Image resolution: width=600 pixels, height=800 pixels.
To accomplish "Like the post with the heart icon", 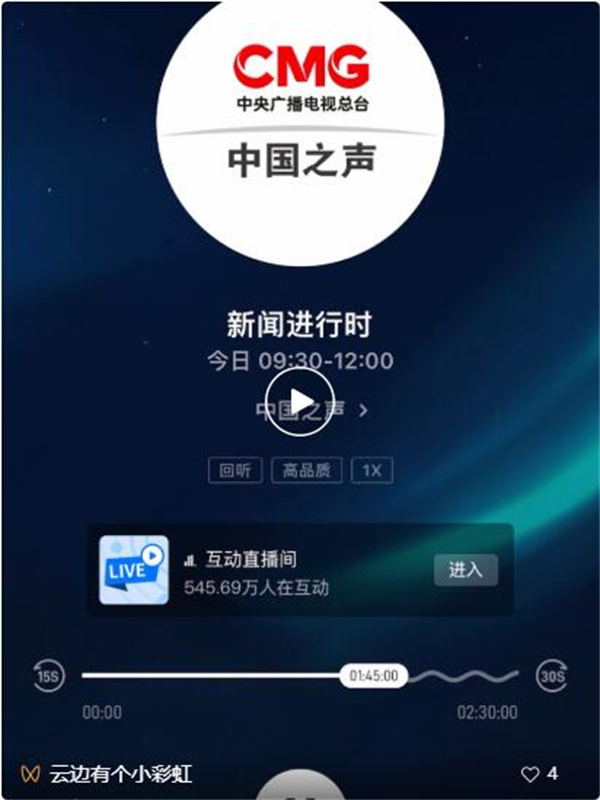I will [x=530, y=774].
